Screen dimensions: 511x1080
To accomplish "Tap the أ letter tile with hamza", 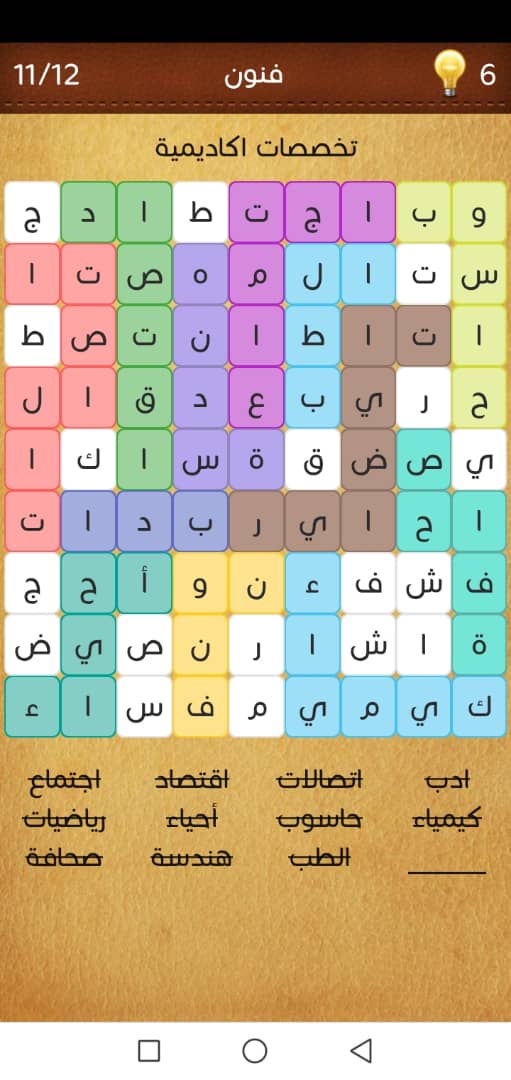I will 144,583.
